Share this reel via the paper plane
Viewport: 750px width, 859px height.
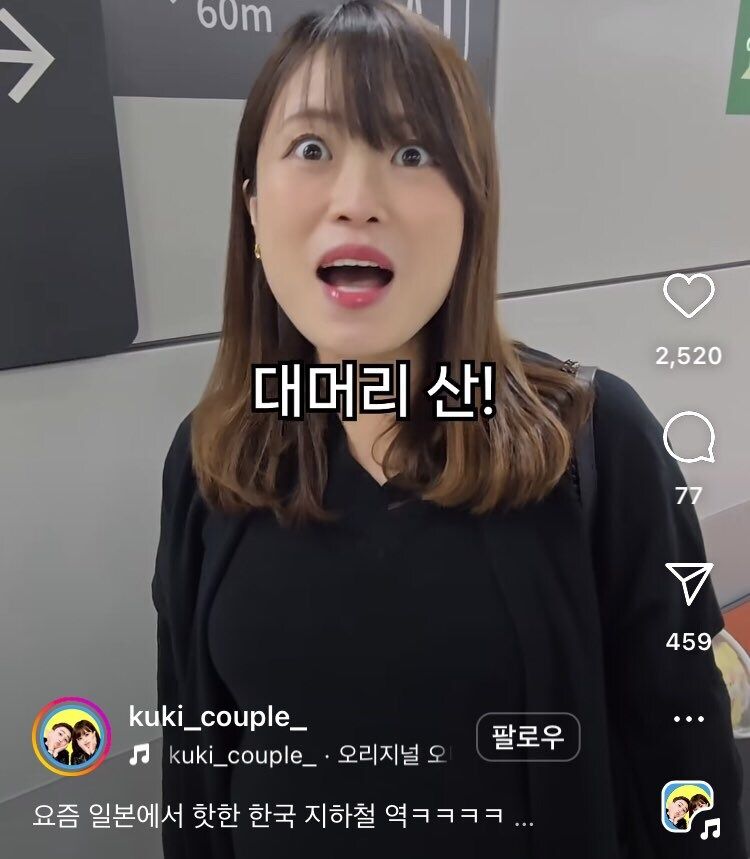pos(689,584)
